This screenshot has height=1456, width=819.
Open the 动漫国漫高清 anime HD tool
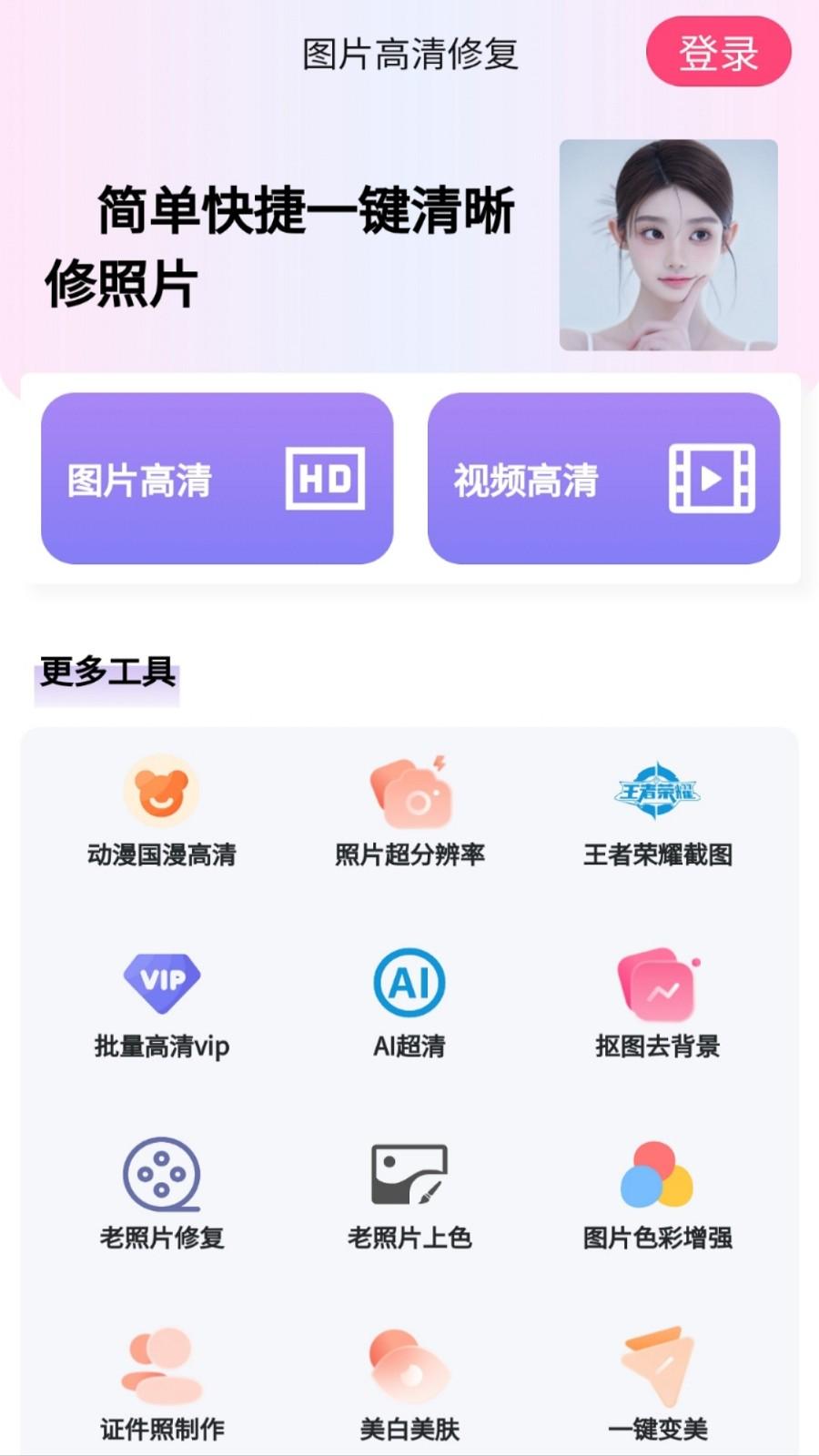[159, 810]
